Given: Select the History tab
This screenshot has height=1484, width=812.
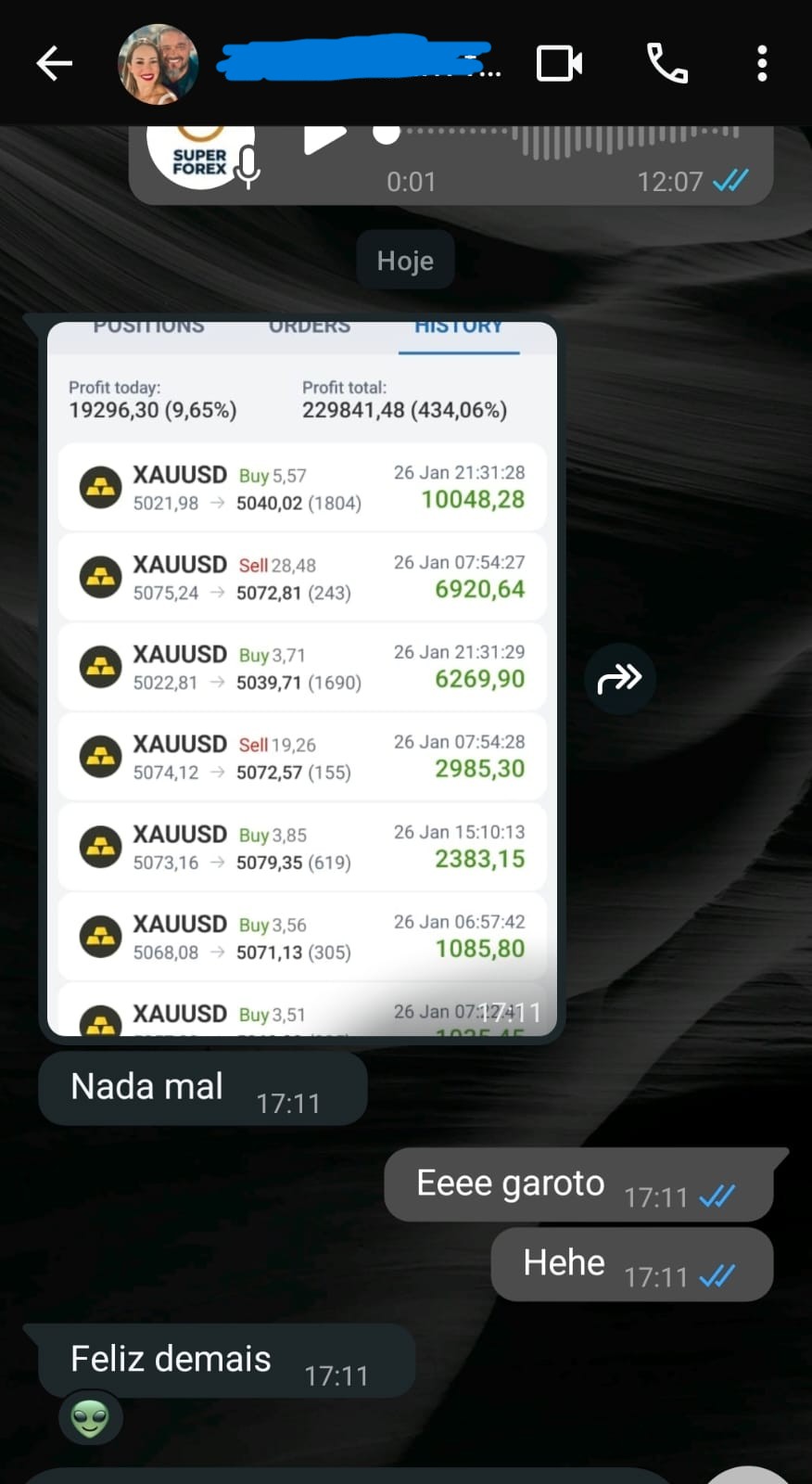Looking at the screenshot, I should click(x=459, y=326).
